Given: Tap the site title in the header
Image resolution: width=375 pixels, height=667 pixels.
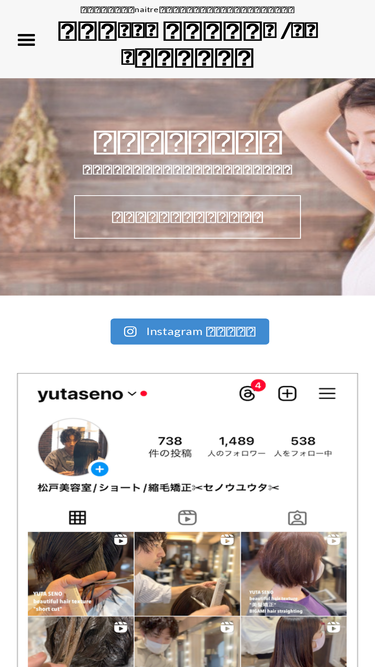Looking at the screenshot, I should point(188,44).
